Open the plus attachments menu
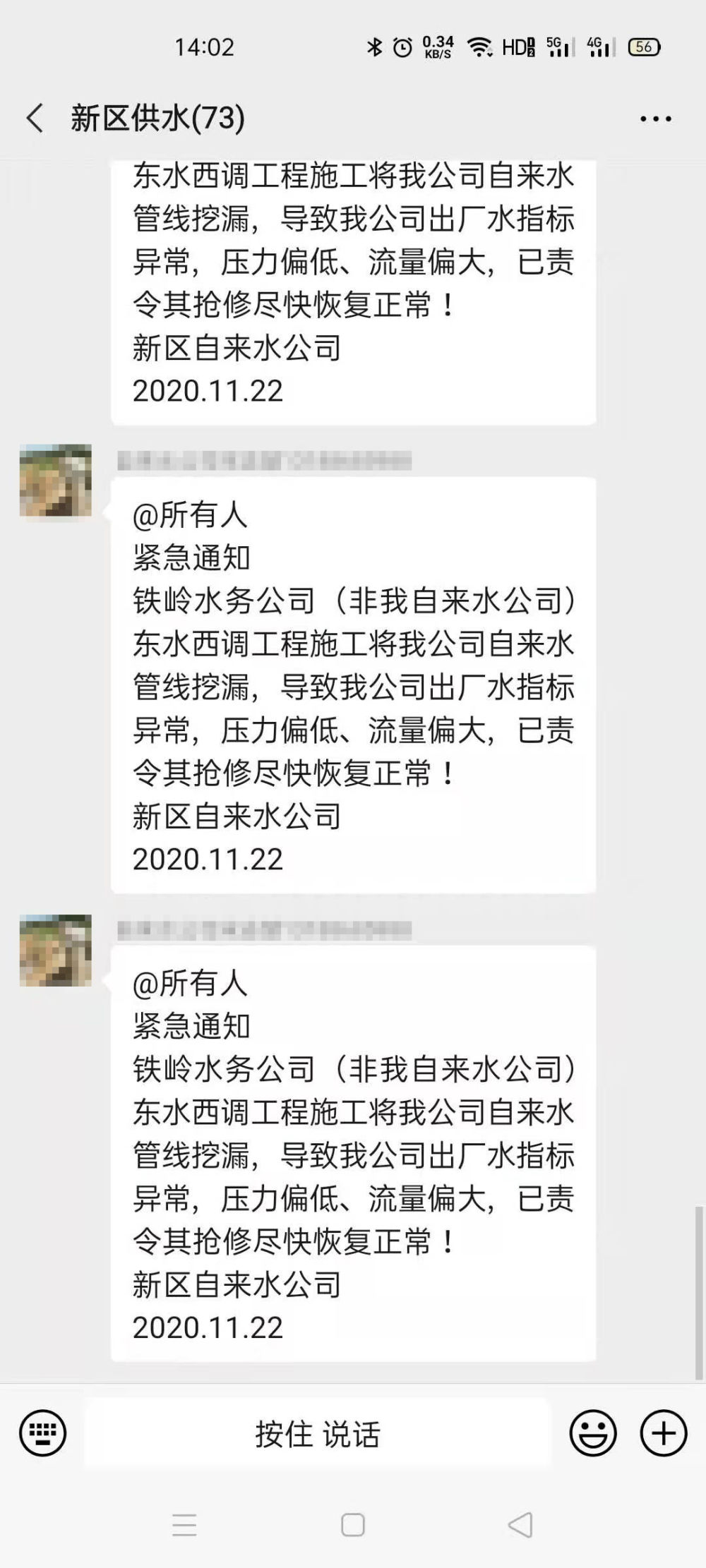The image size is (706, 1568). tap(663, 1433)
